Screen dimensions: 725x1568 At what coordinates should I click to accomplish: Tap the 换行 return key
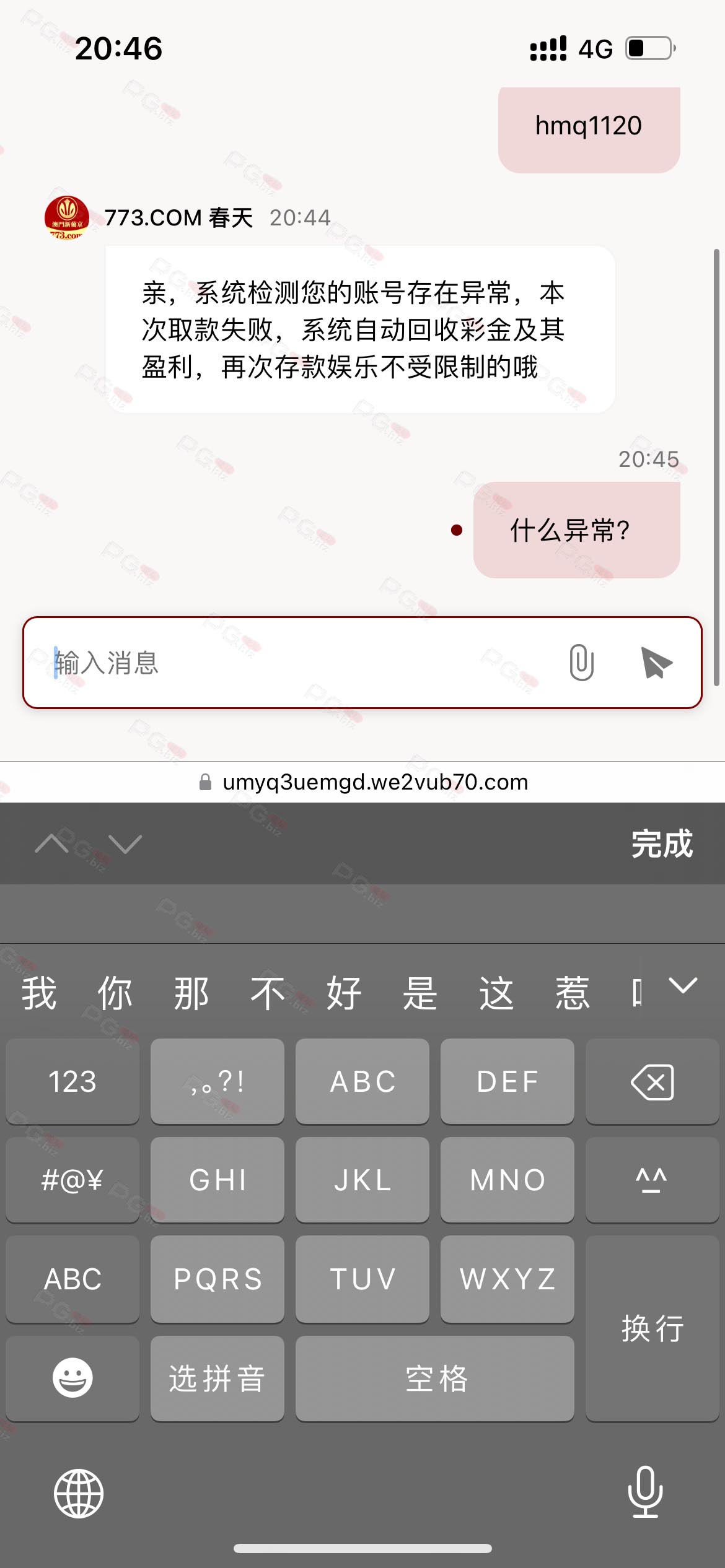pyautogui.click(x=652, y=1328)
